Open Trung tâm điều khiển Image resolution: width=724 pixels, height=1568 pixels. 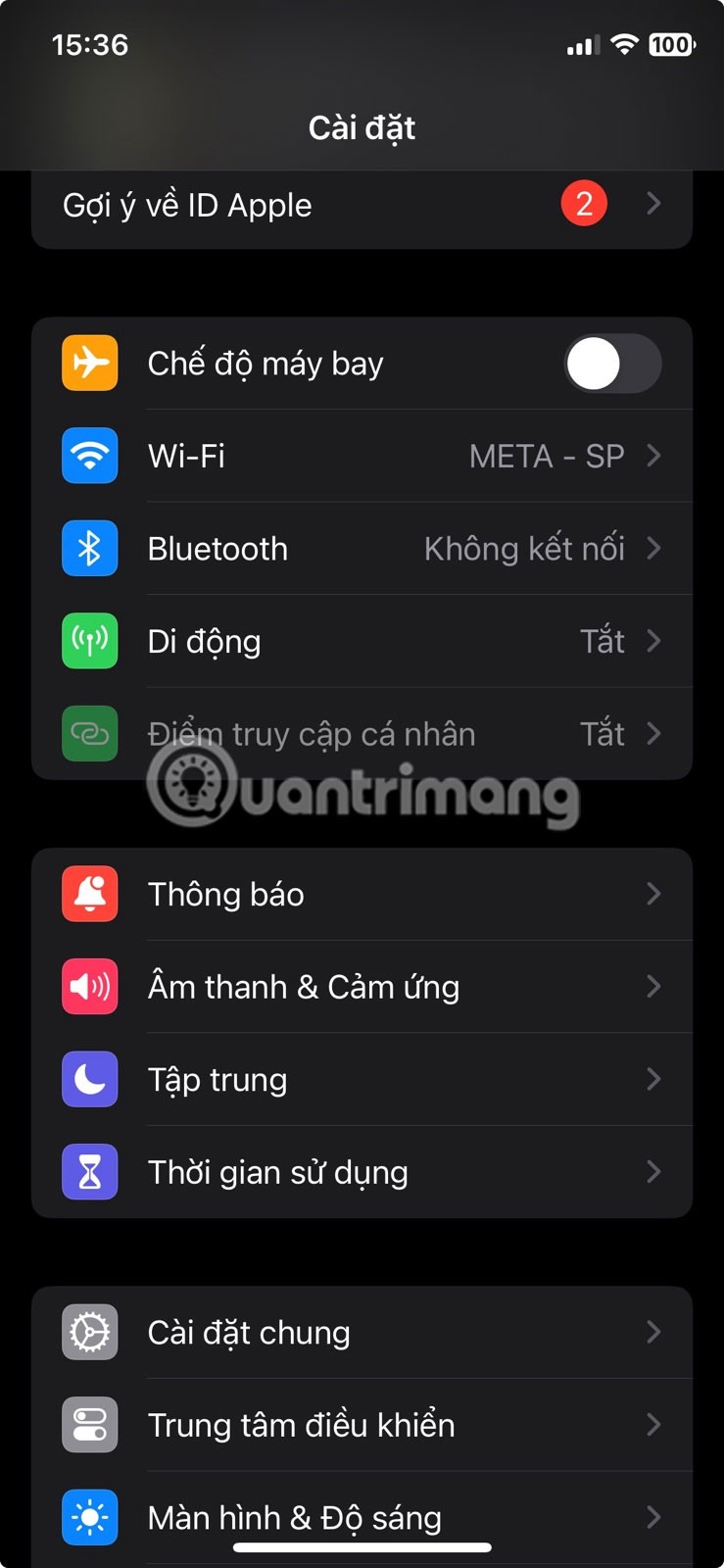361,1425
